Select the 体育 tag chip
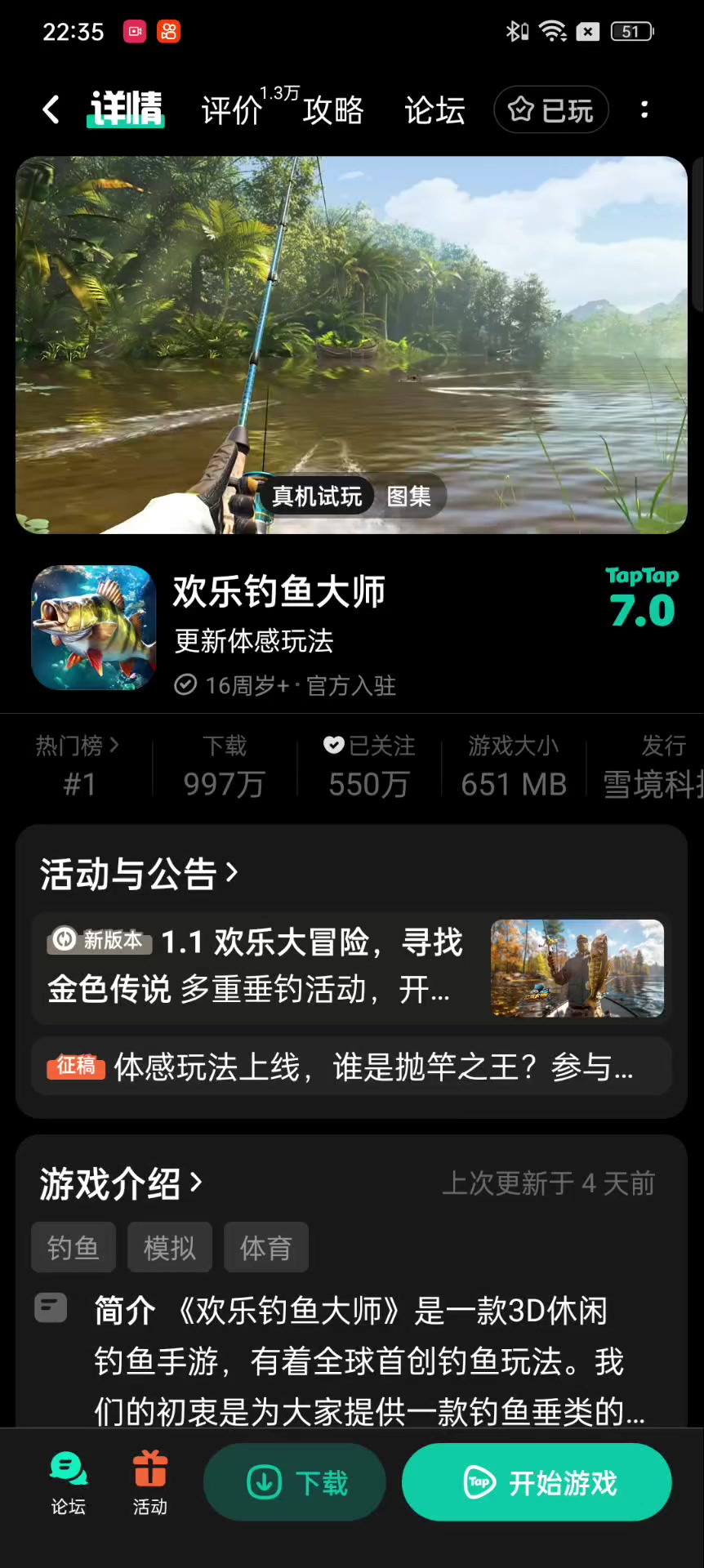This screenshot has width=704, height=1568. [266, 1247]
